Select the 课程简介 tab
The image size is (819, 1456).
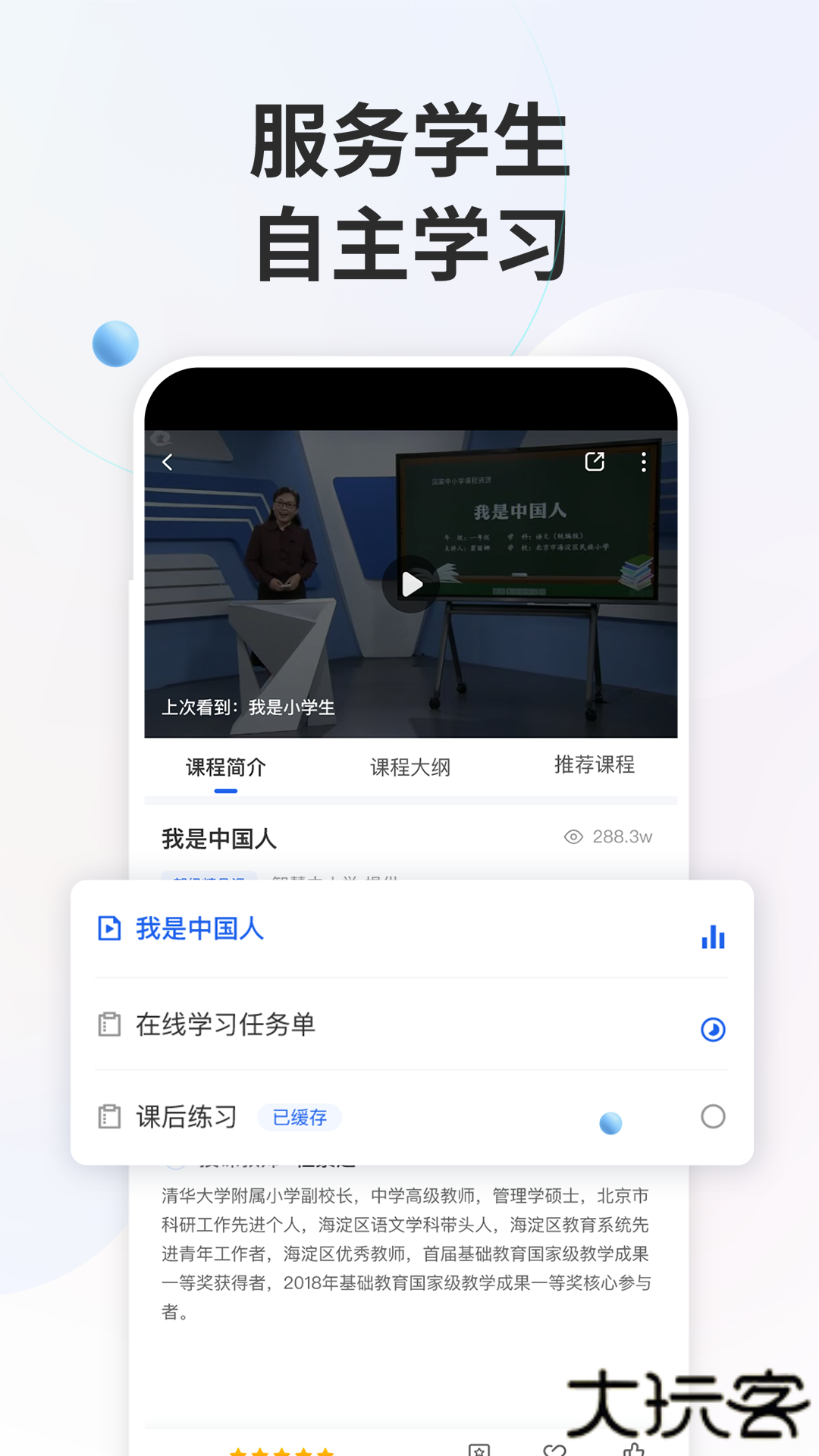(x=225, y=767)
